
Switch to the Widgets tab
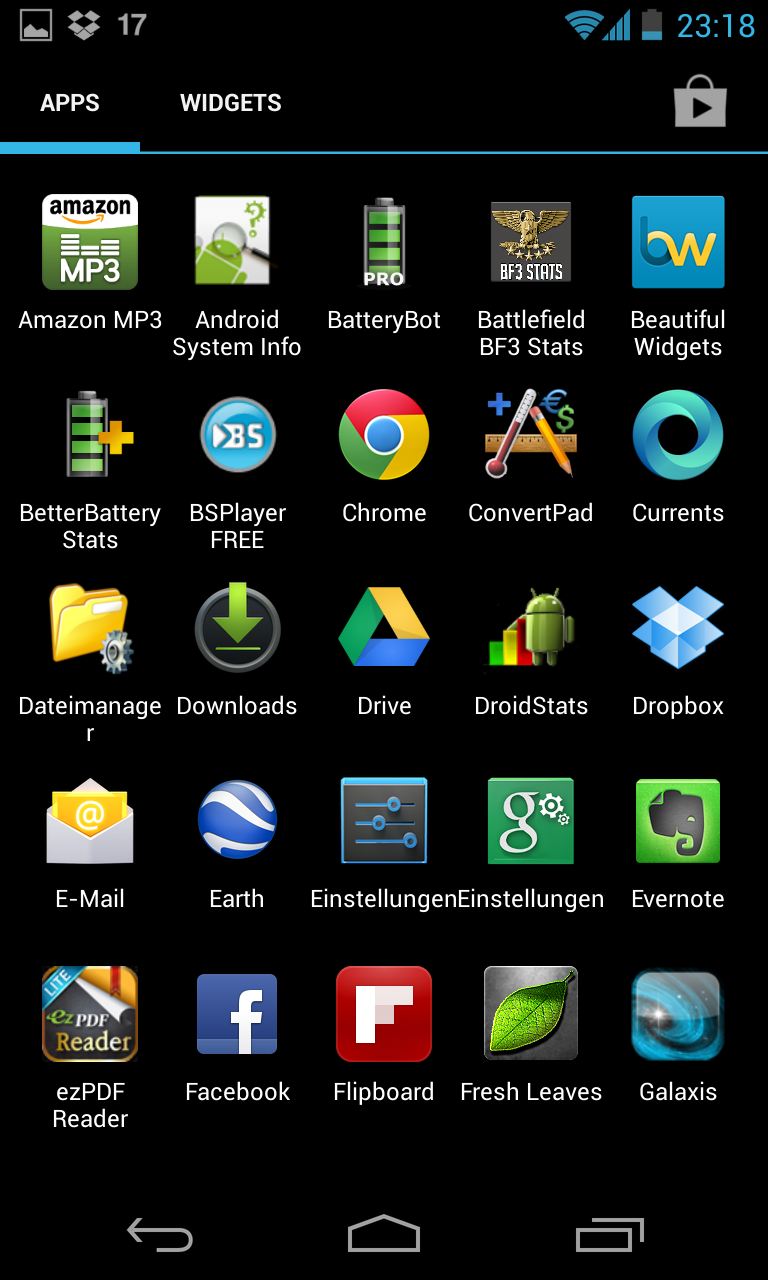[230, 103]
